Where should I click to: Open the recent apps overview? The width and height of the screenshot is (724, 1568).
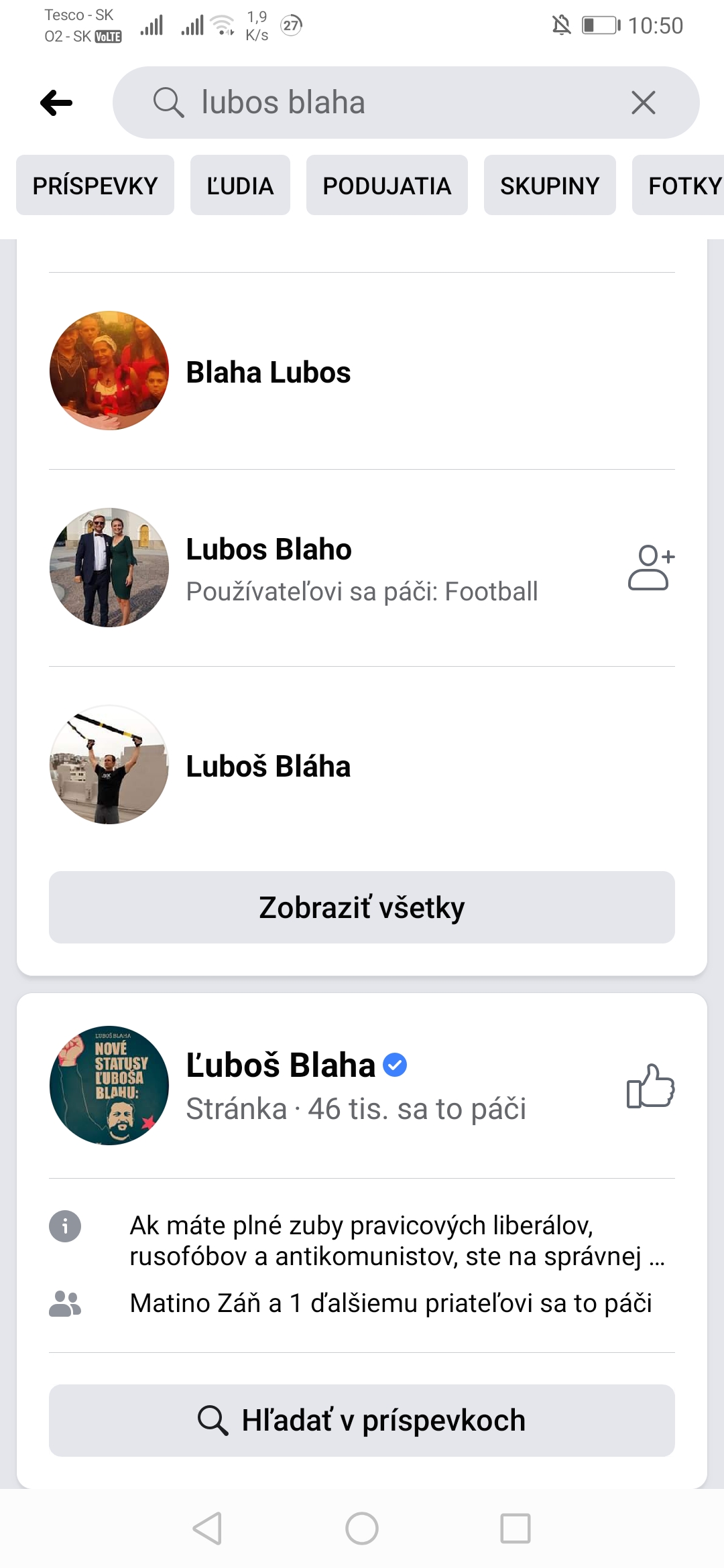pos(516,1528)
